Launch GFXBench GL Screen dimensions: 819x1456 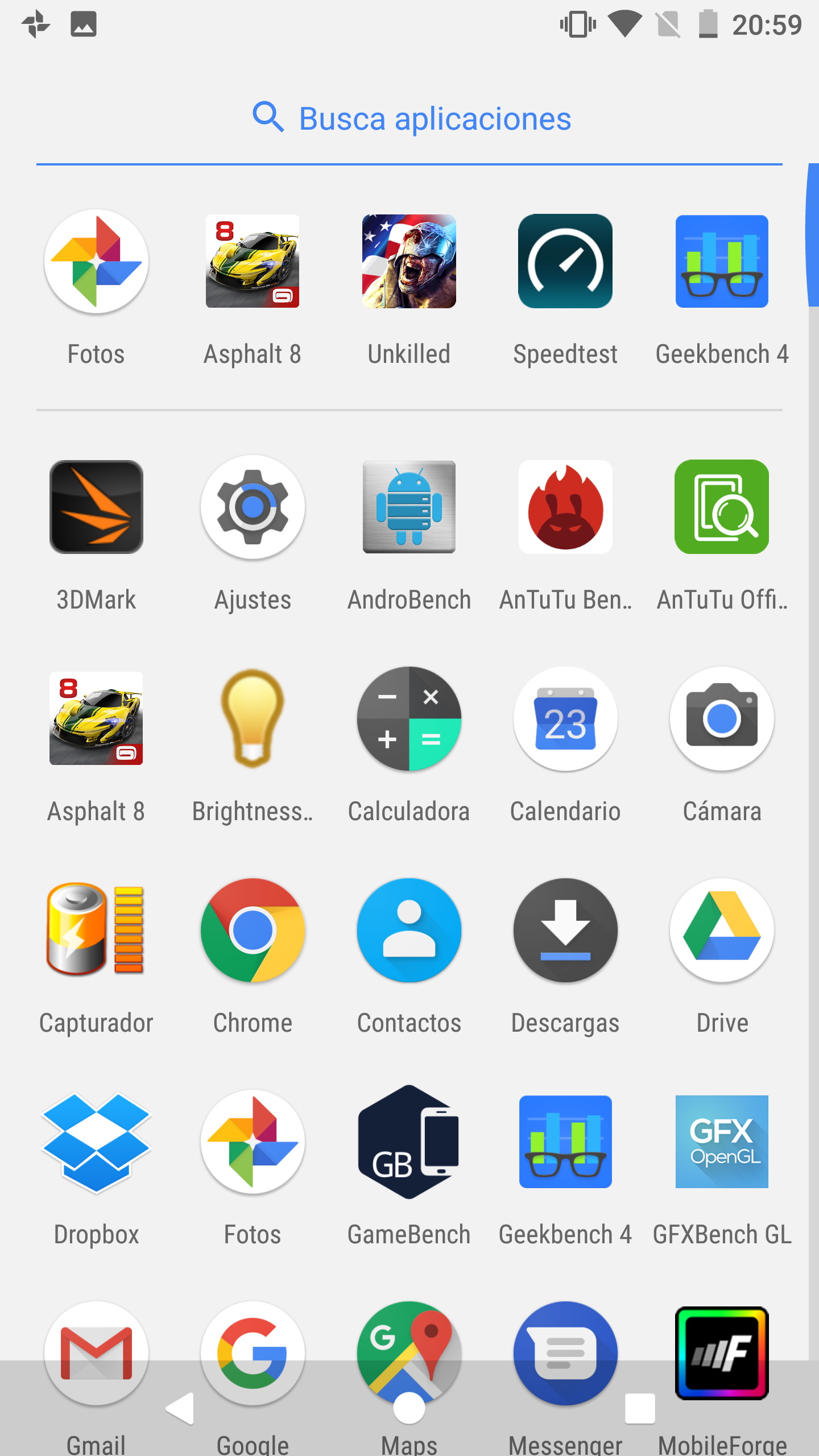[722, 1141]
